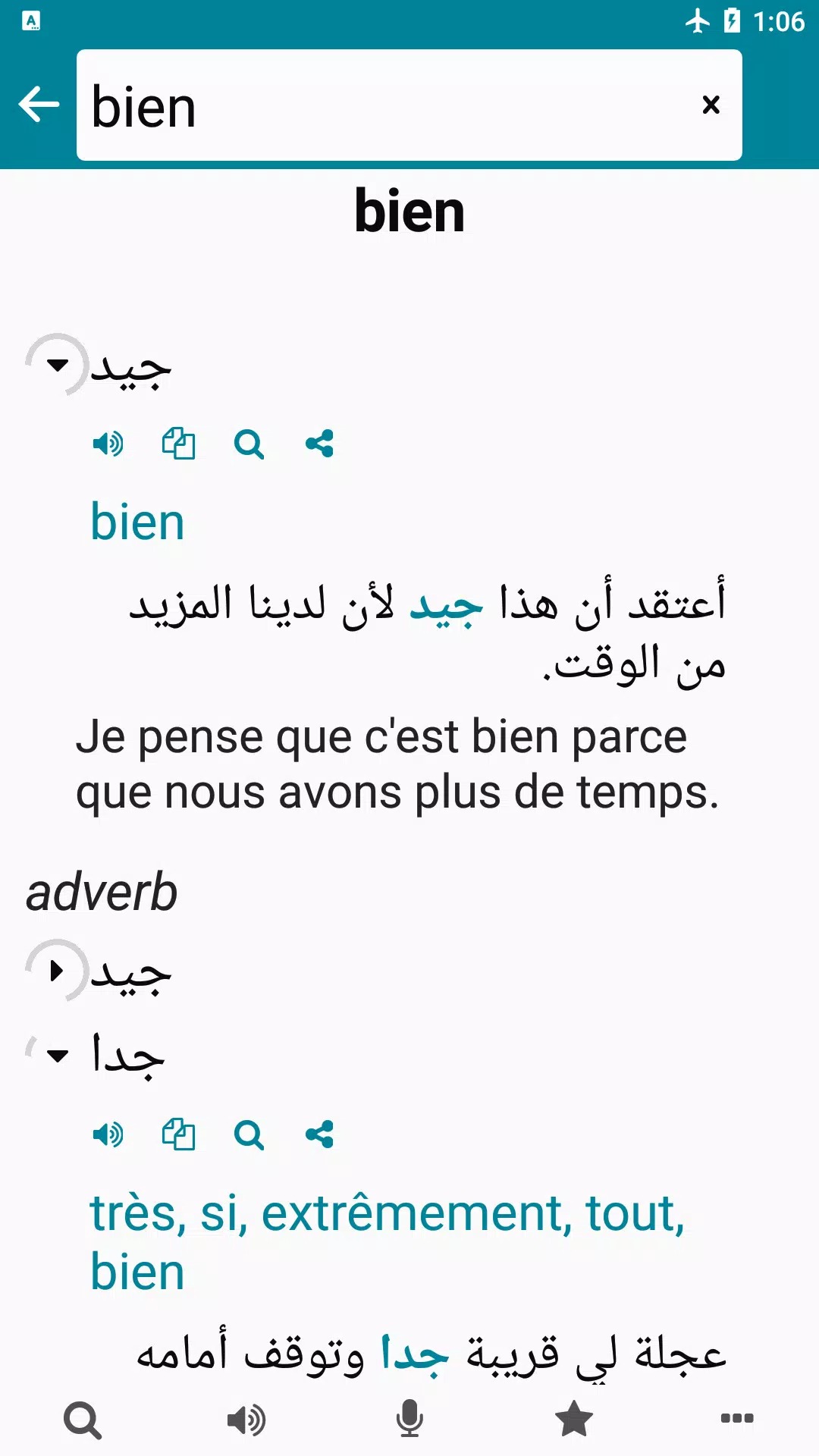Collapse the جدا translation entry
The width and height of the screenshot is (819, 1456).
57,1056
